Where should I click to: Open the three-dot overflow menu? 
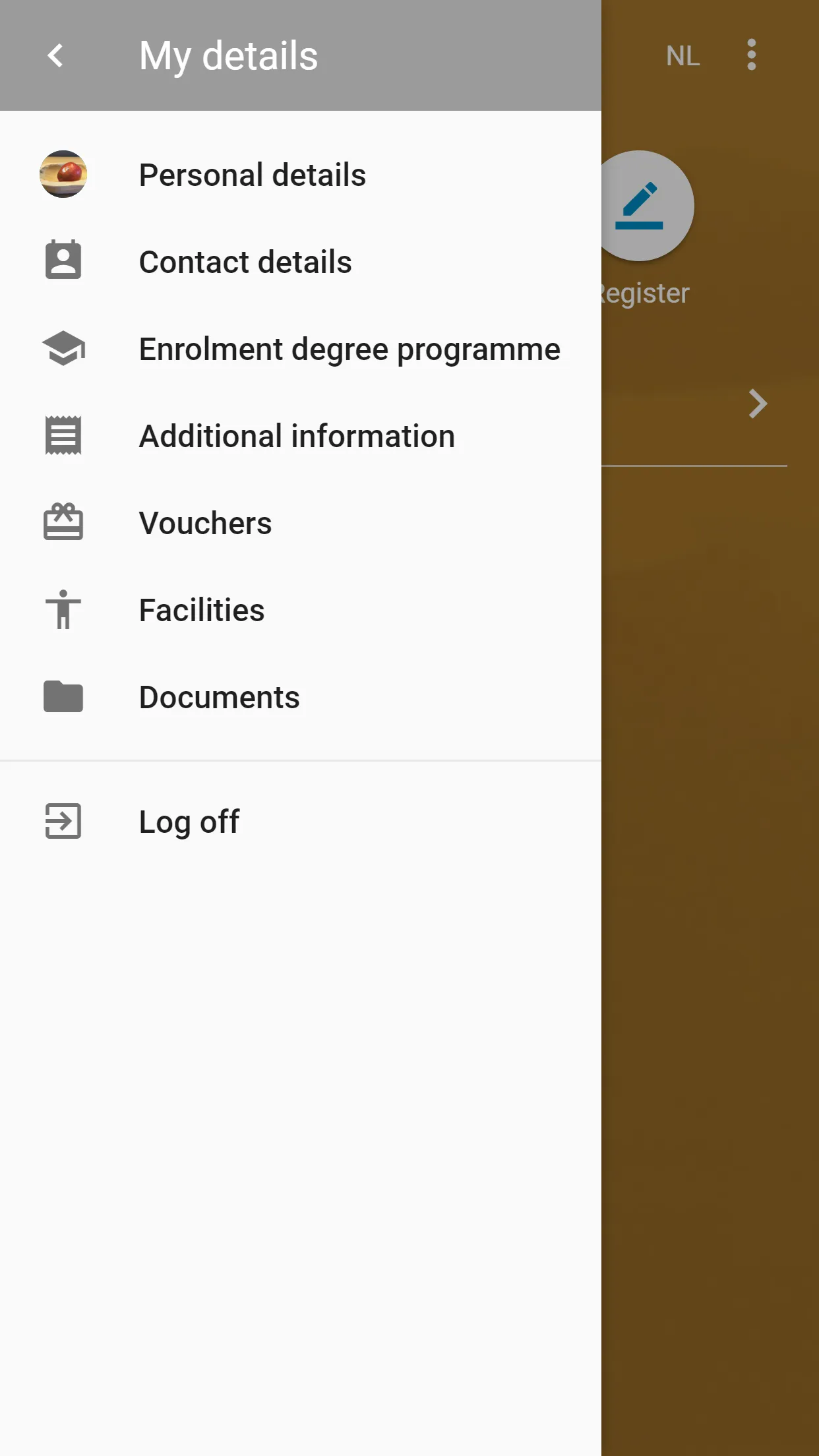(x=751, y=55)
